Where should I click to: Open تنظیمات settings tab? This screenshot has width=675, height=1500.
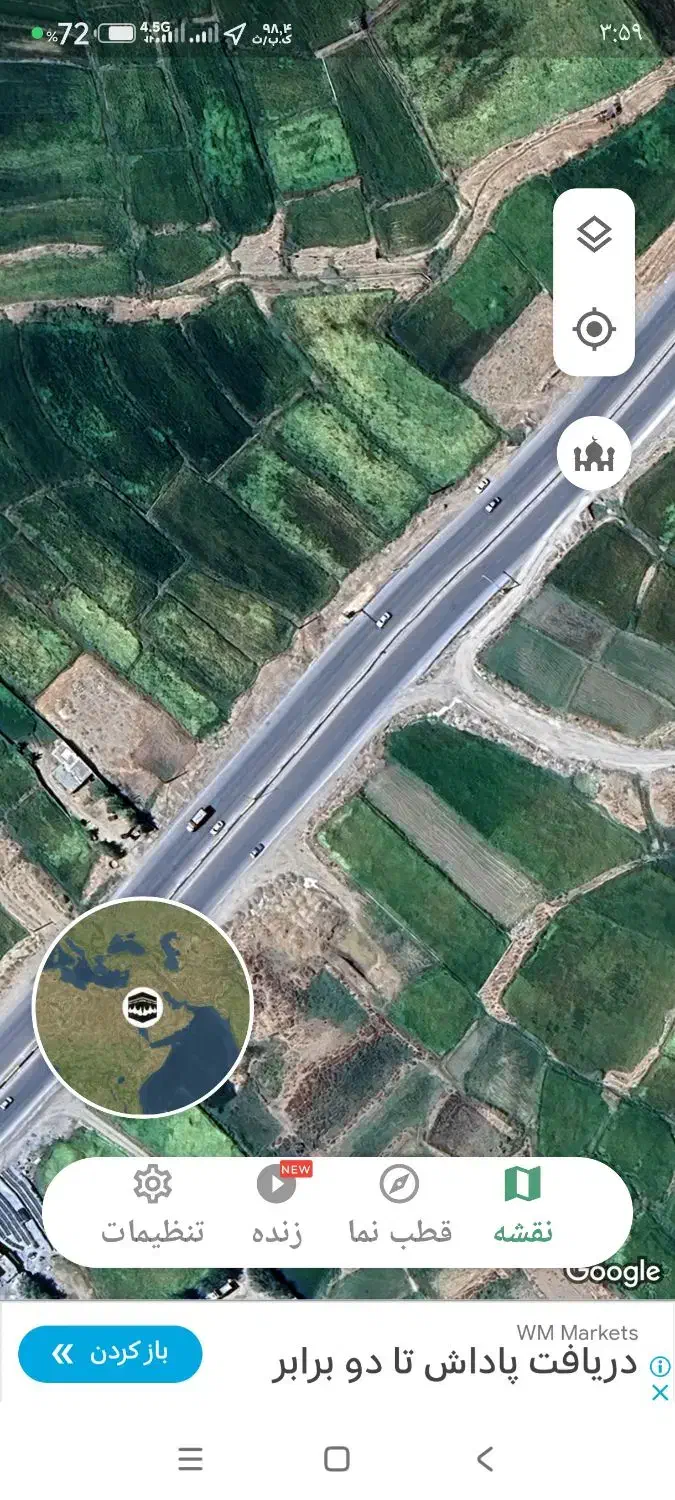click(x=152, y=1207)
